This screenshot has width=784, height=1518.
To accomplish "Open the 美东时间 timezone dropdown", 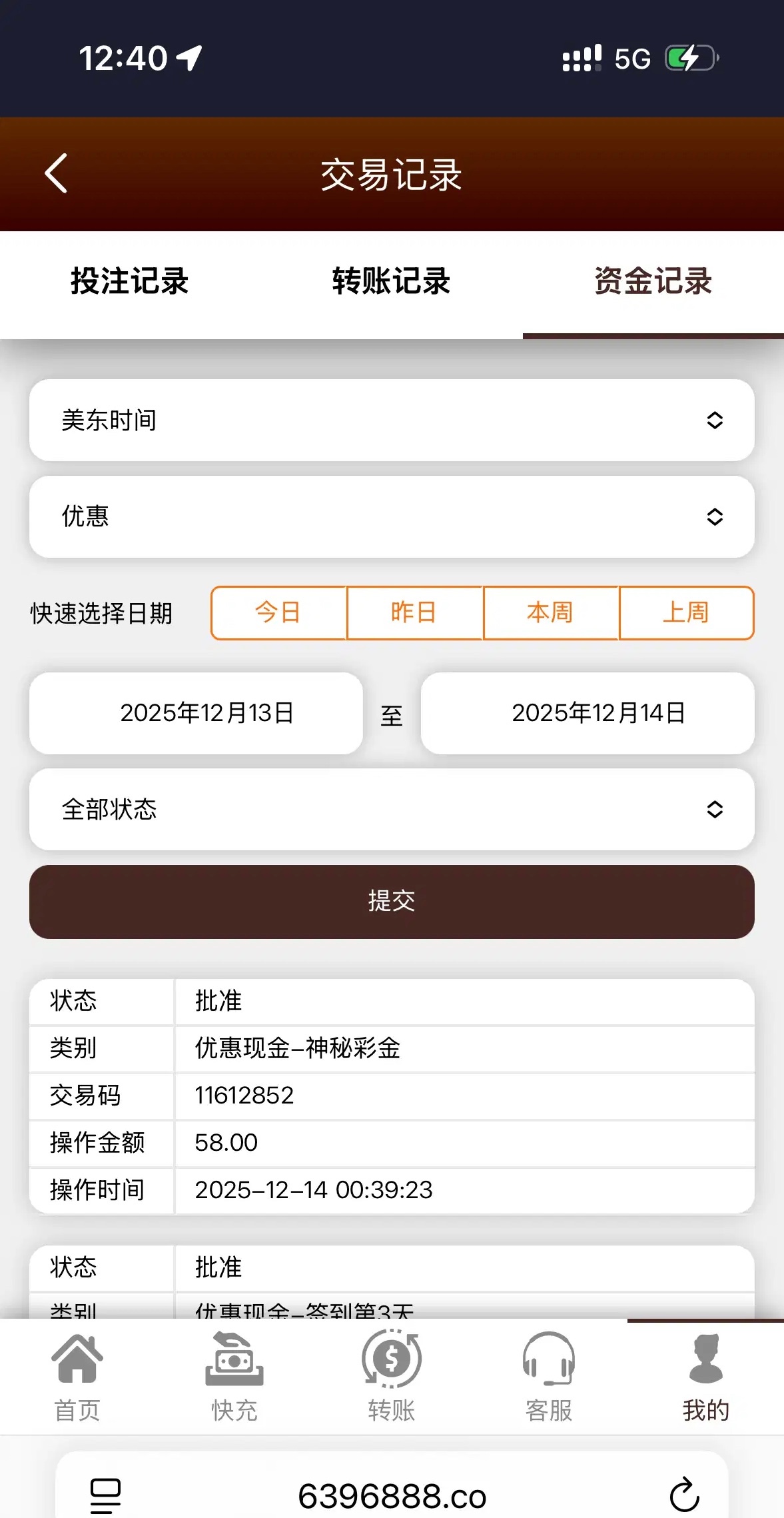I will [392, 420].
